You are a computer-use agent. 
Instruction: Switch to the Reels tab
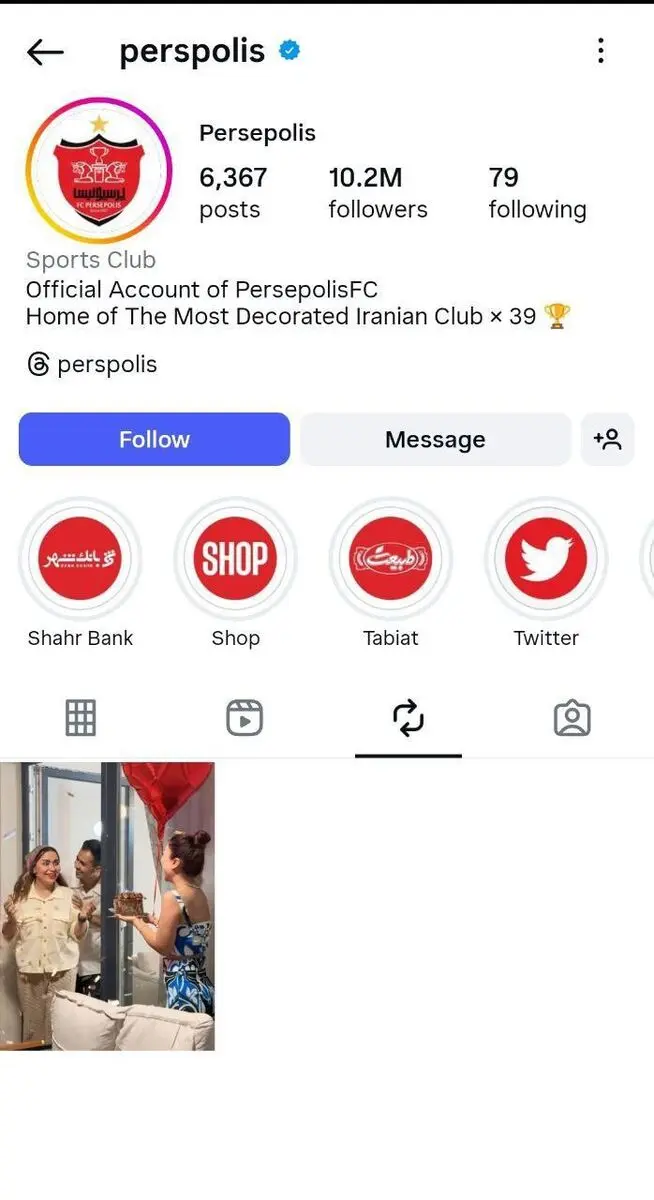(244, 718)
